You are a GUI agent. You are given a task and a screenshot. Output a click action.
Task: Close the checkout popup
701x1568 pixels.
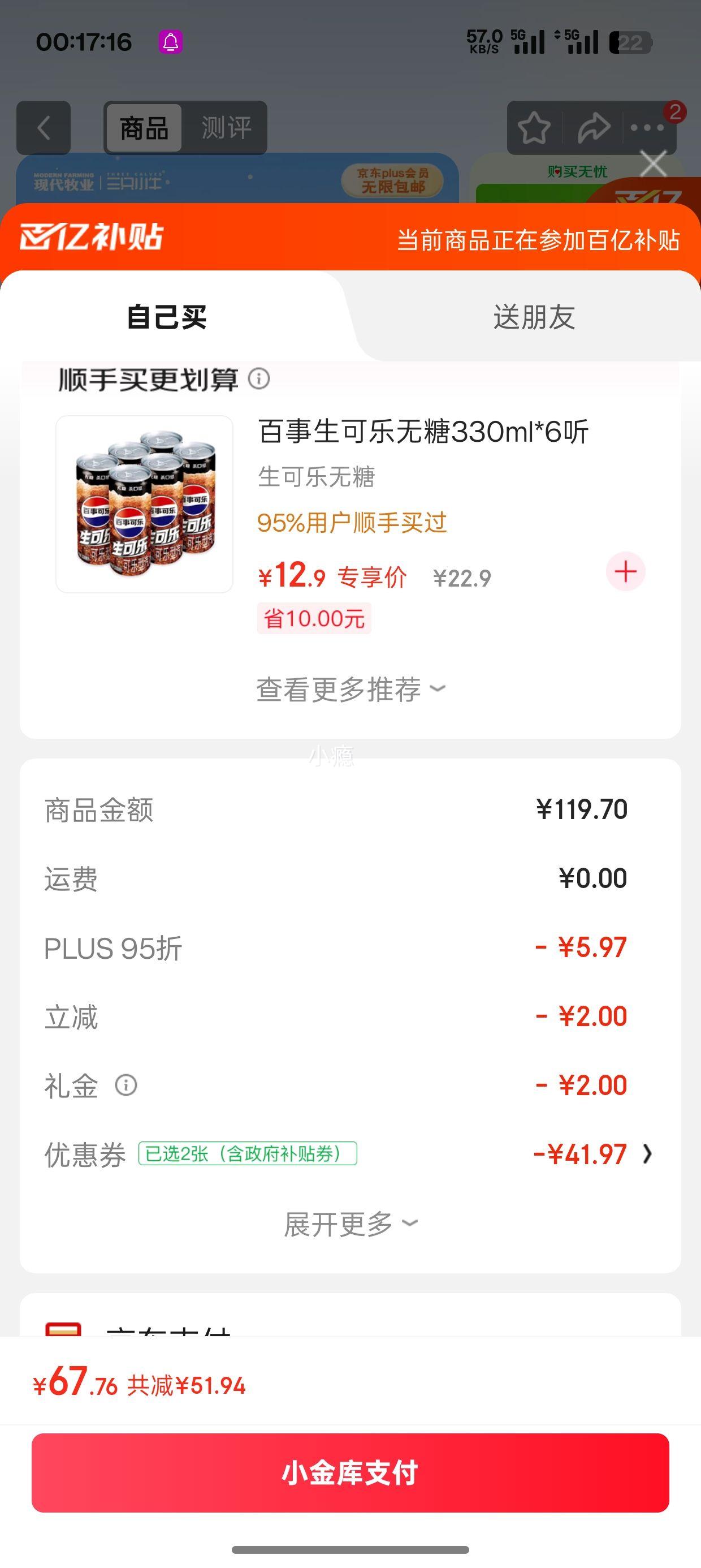coord(654,163)
